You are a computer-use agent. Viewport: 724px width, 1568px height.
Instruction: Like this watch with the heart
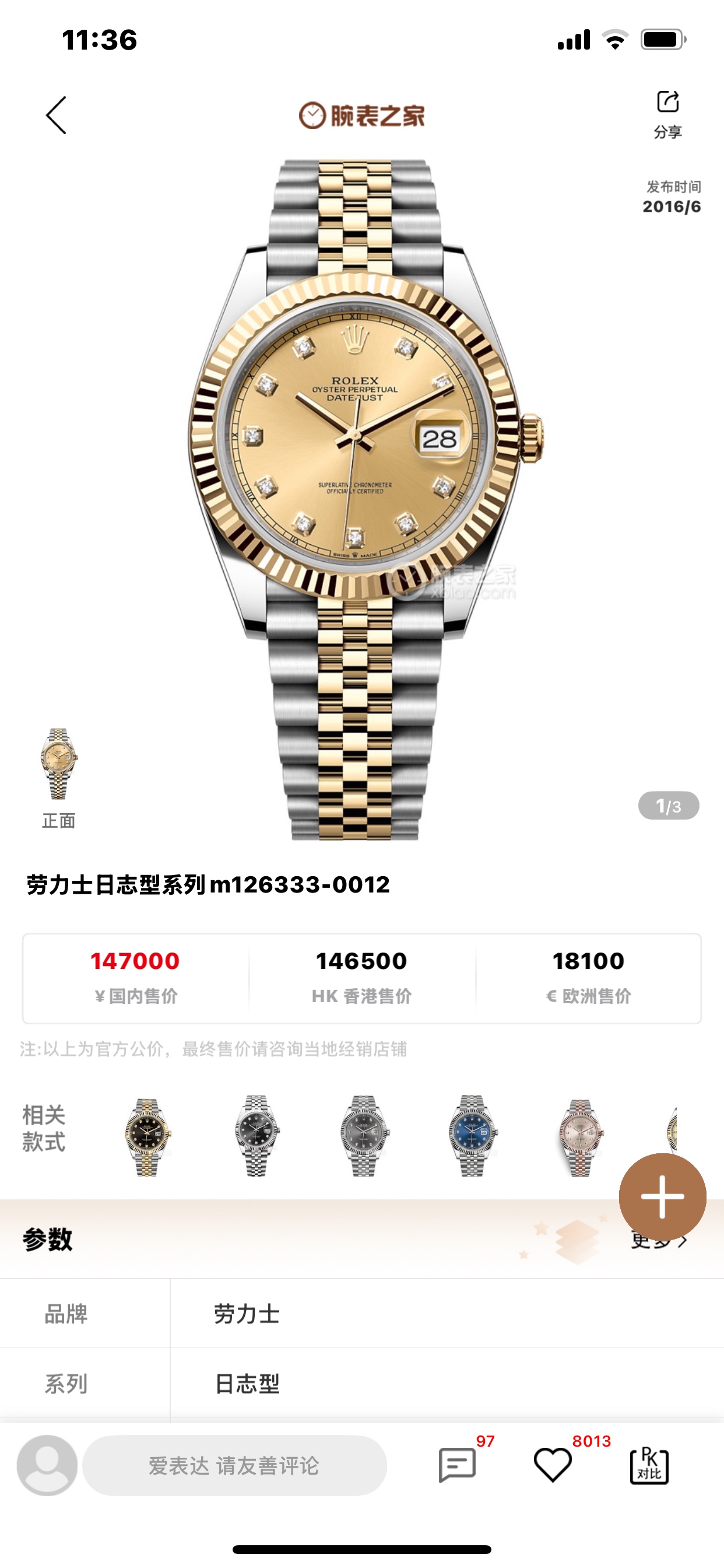[553, 1465]
